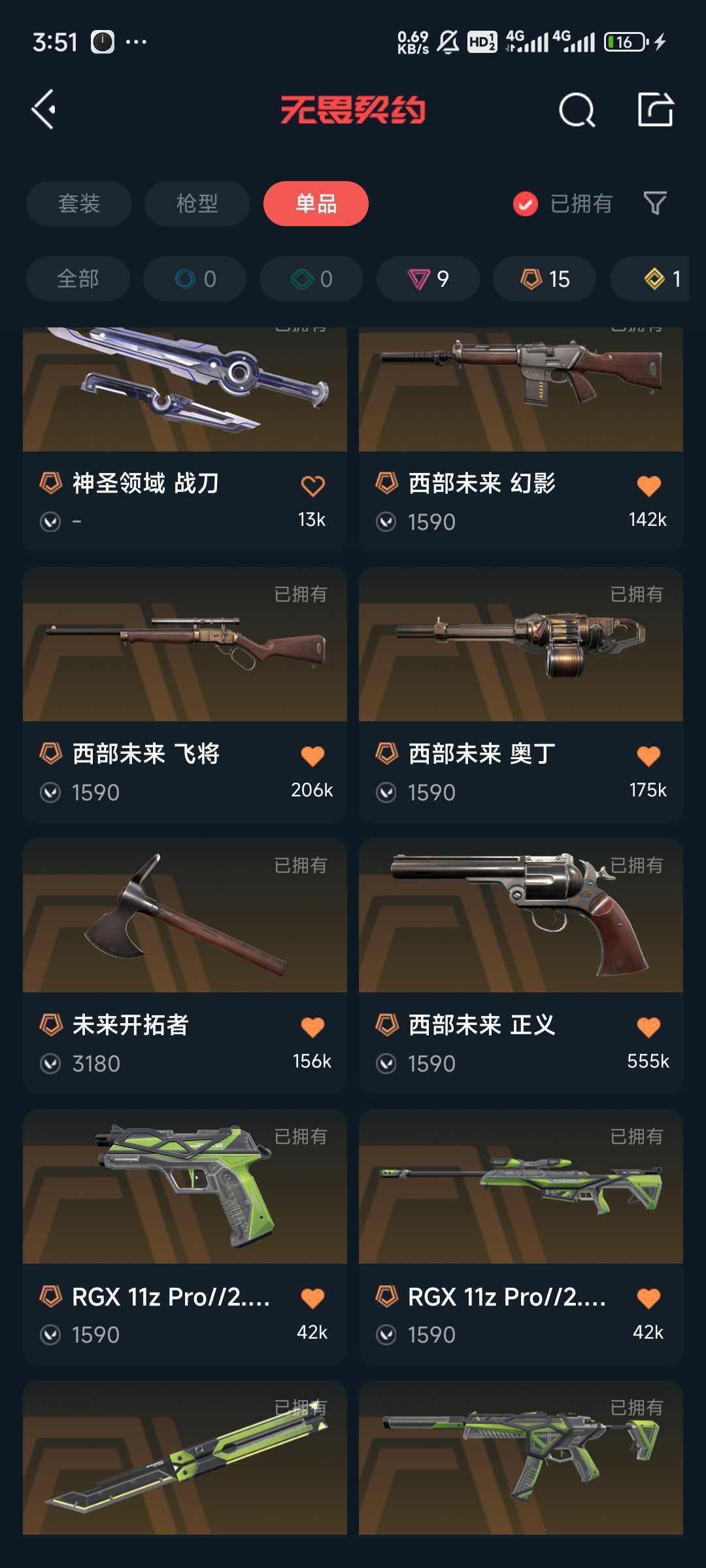
Task: Switch to the 枪型 tab
Action: coord(197,203)
